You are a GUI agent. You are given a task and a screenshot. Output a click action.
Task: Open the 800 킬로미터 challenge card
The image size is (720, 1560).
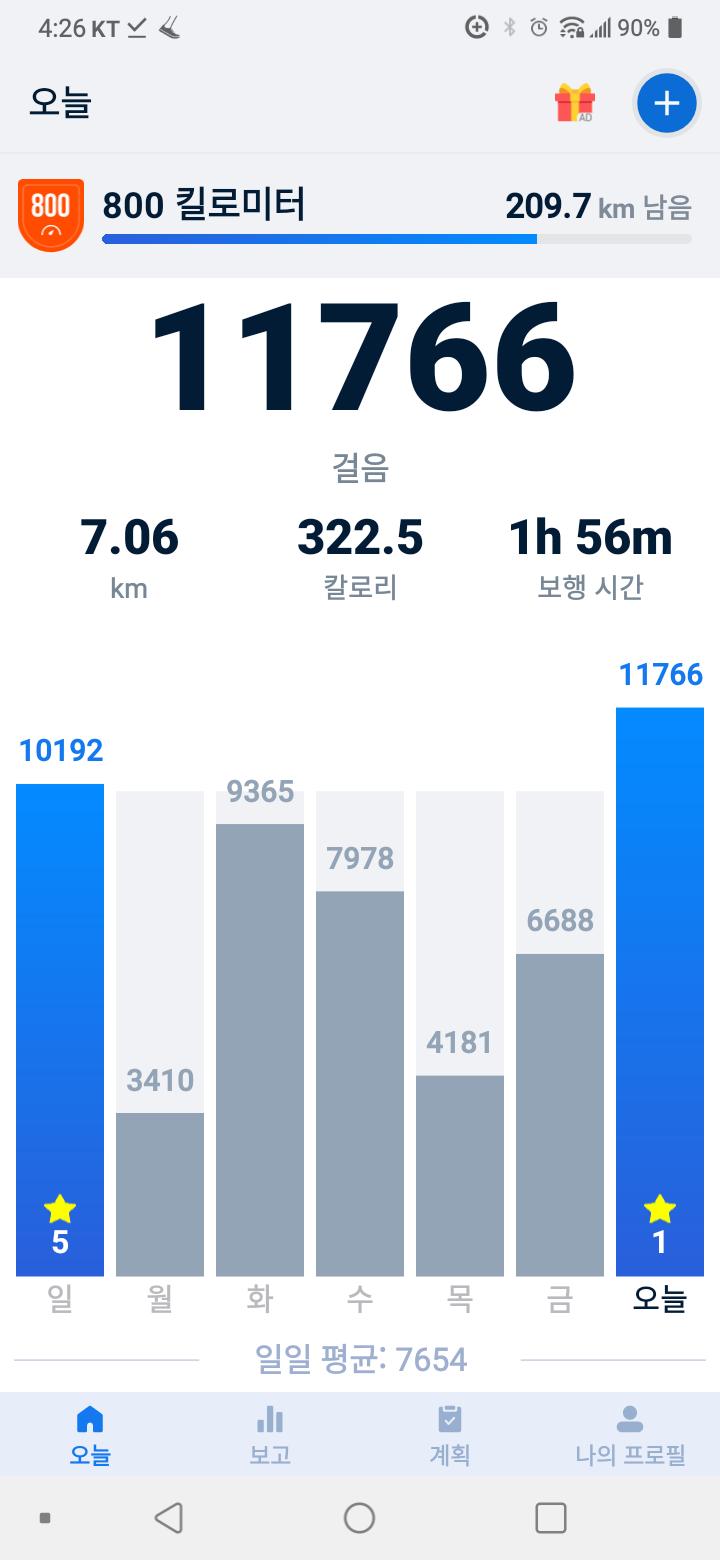click(360, 215)
